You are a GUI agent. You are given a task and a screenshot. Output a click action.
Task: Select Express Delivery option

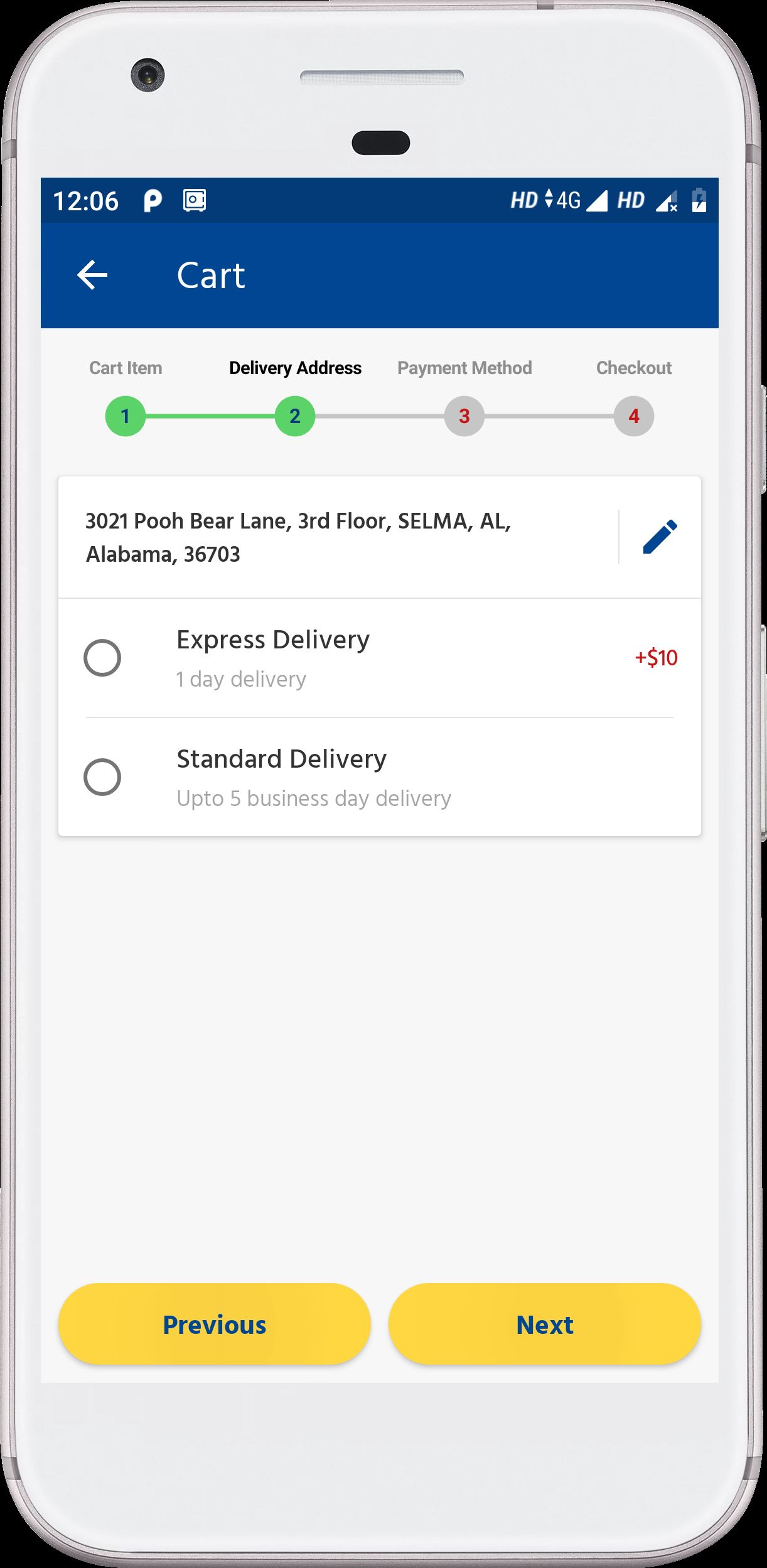[x=102, y=658]
